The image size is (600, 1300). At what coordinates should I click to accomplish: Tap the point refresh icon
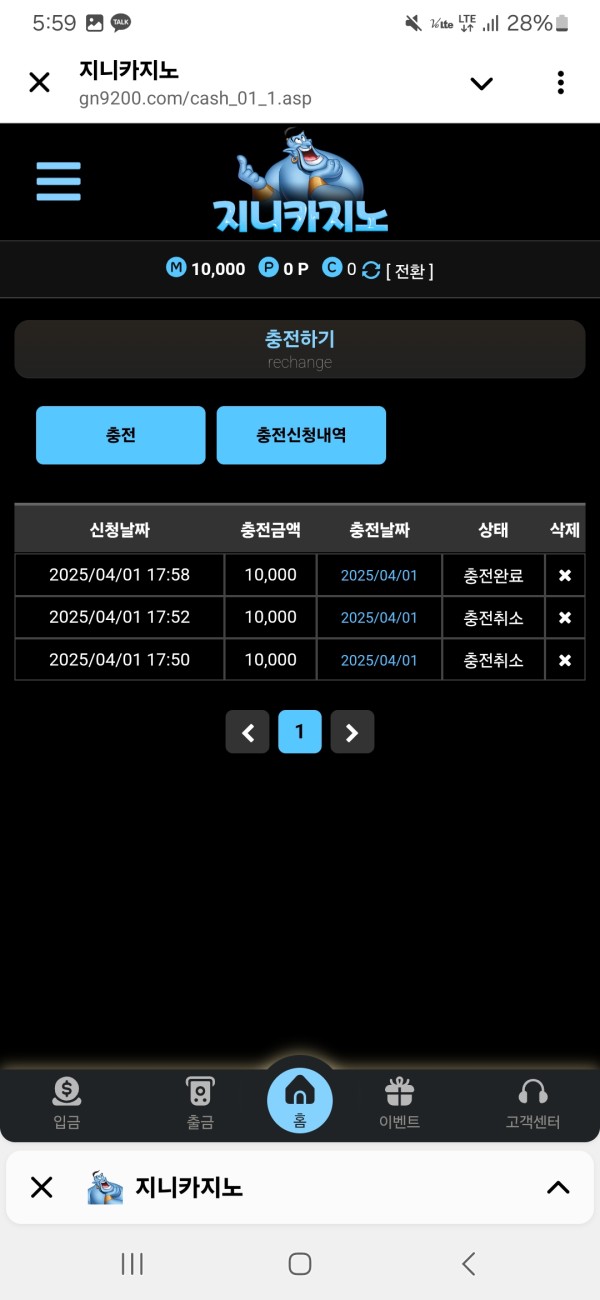click(371, 270)
